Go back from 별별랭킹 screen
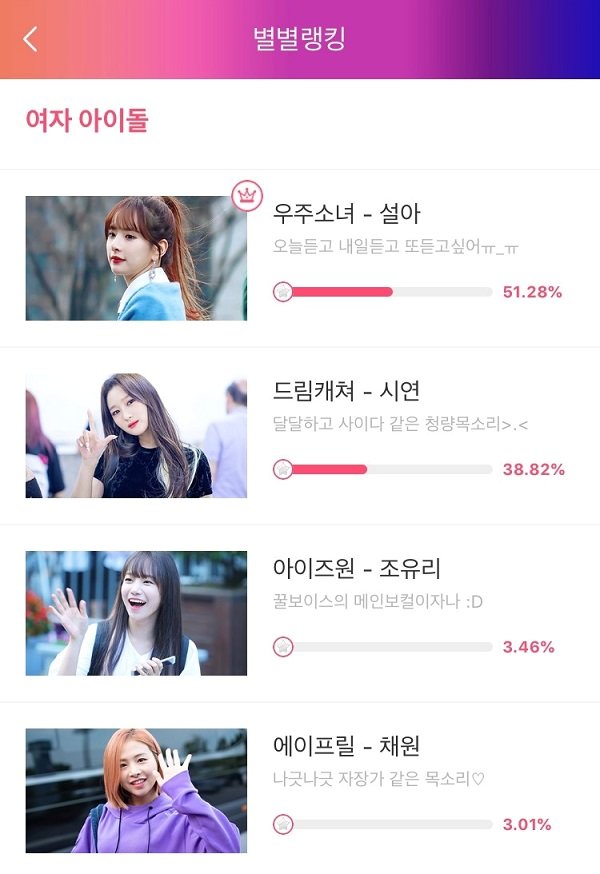This screenshot has width=600, height=874. pyautogui.click(x=30, y=39)
